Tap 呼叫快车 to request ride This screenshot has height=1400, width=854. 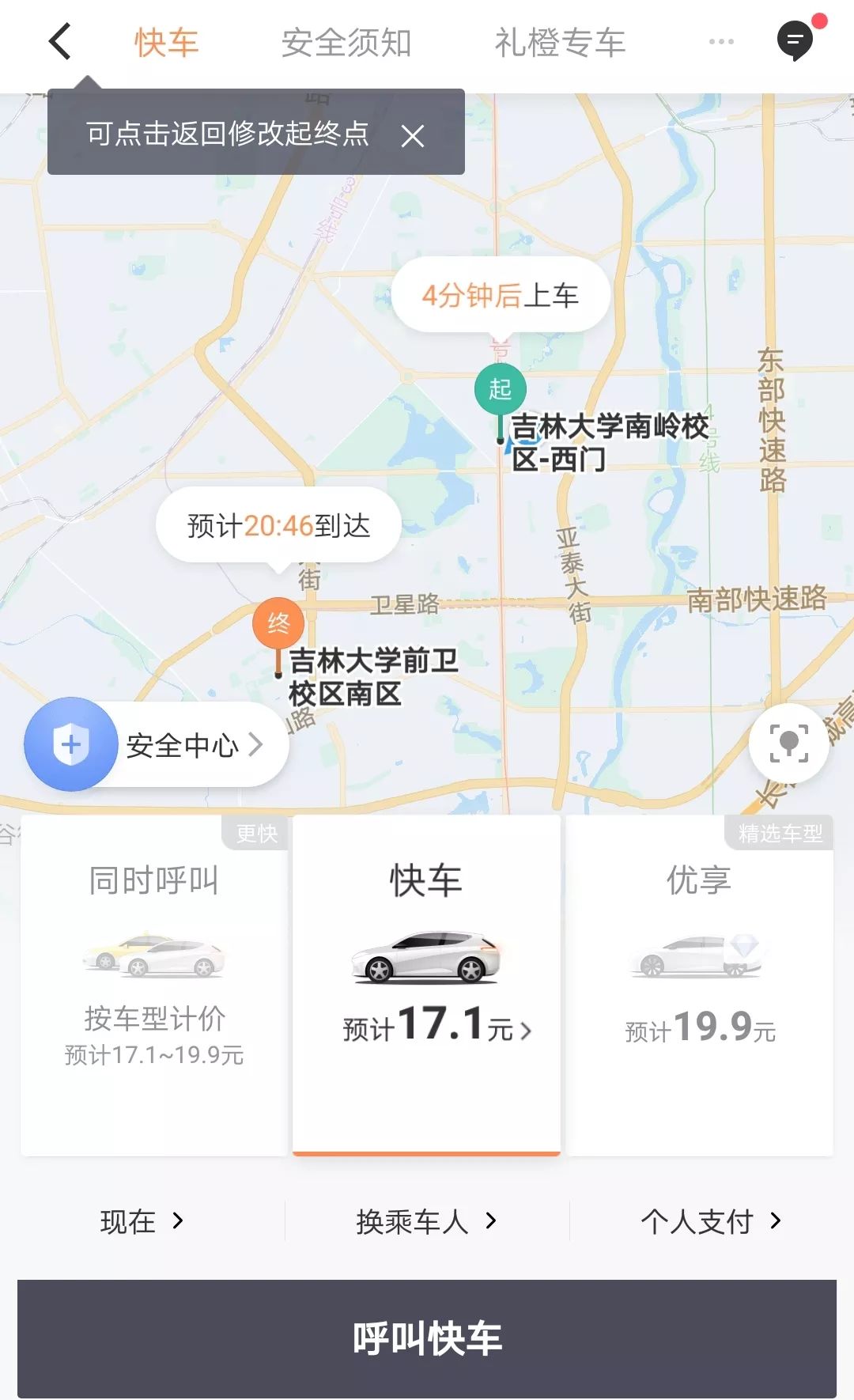427,1338
